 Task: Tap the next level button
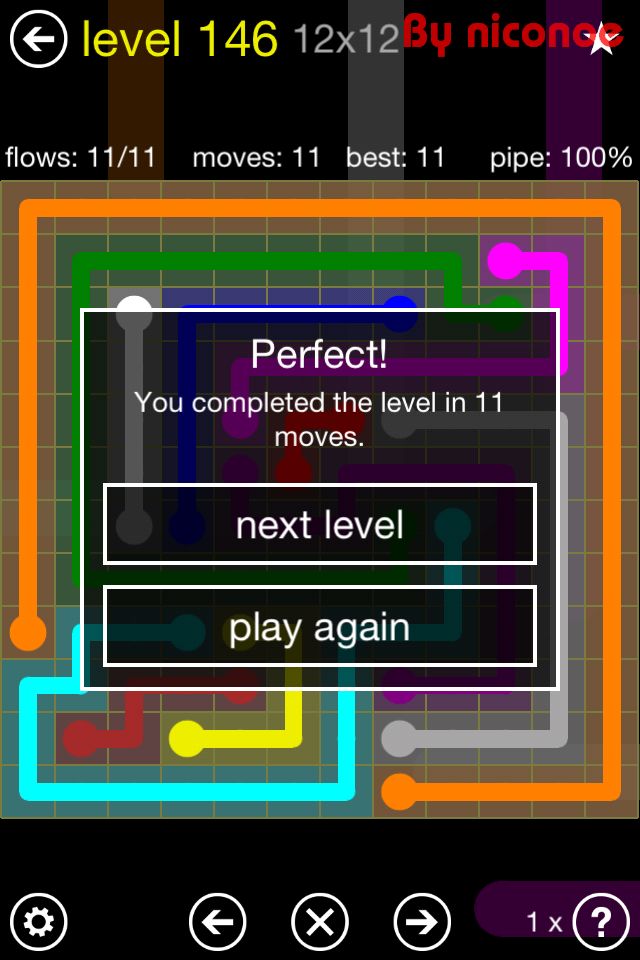[x=320, y=525]
